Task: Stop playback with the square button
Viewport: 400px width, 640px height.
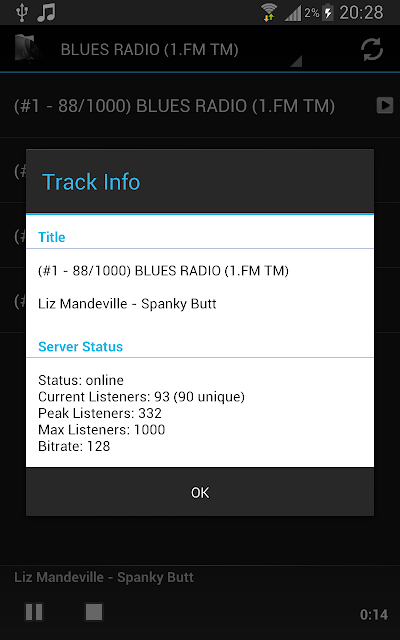Action: point(94,612)
